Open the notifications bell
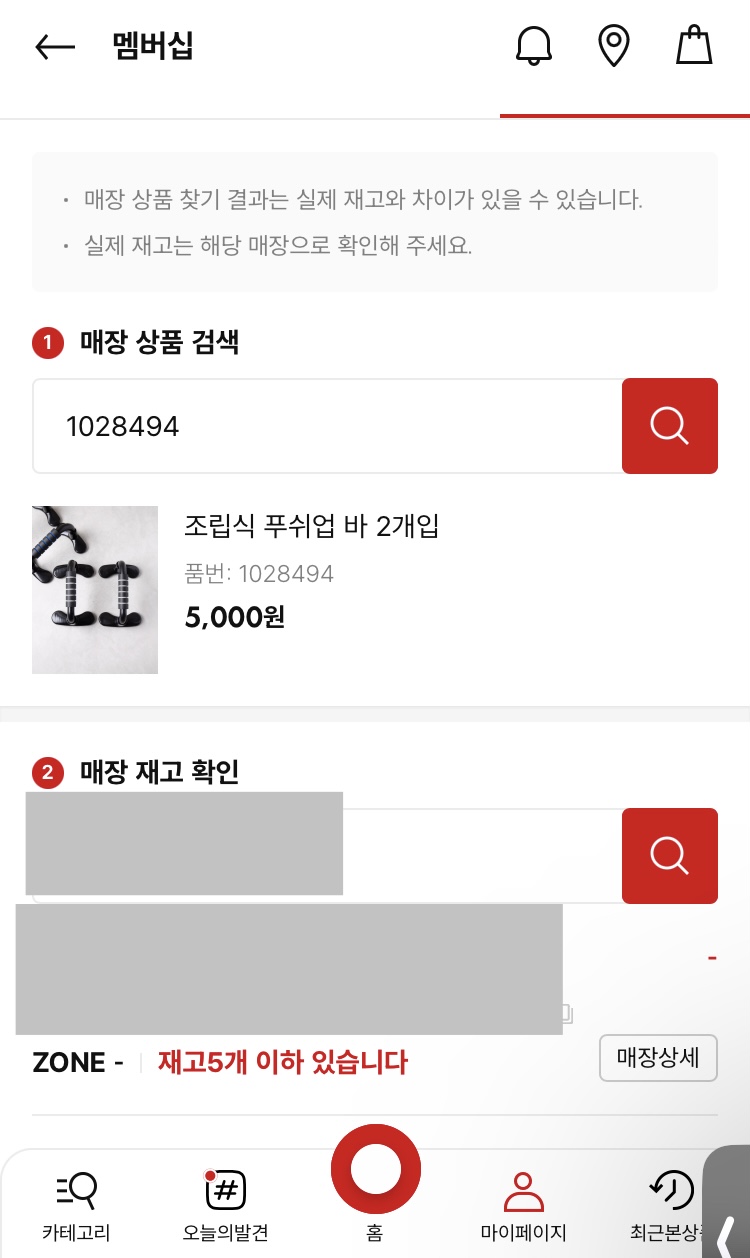 point(534,47)
